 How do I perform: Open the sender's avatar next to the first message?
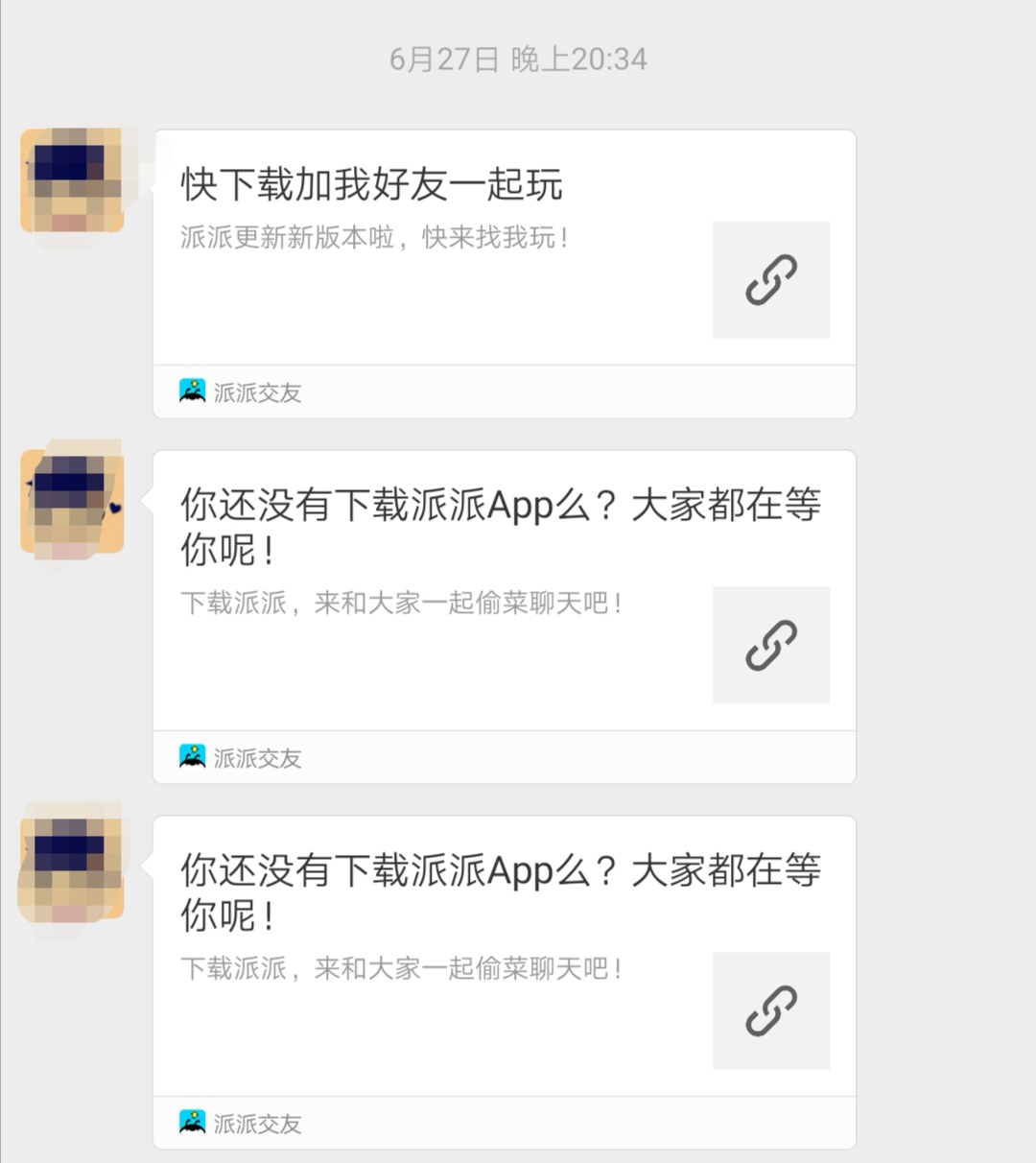click(x=73, y=180)
